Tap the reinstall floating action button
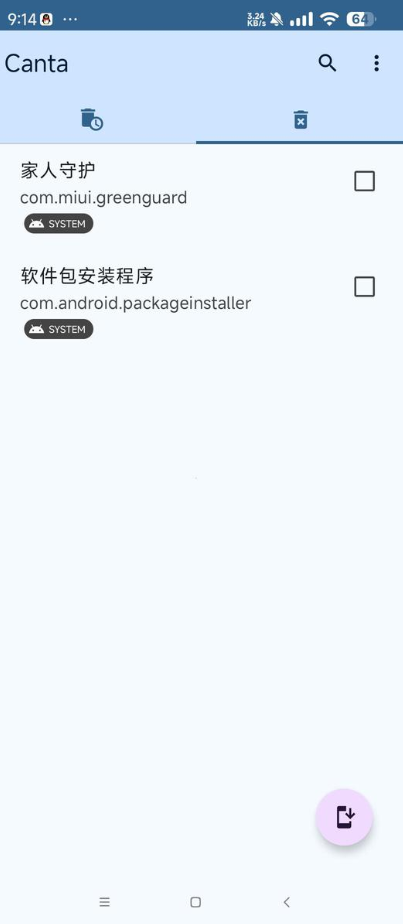The height and width of the screenshot is (924, 403). pos(345,817)
